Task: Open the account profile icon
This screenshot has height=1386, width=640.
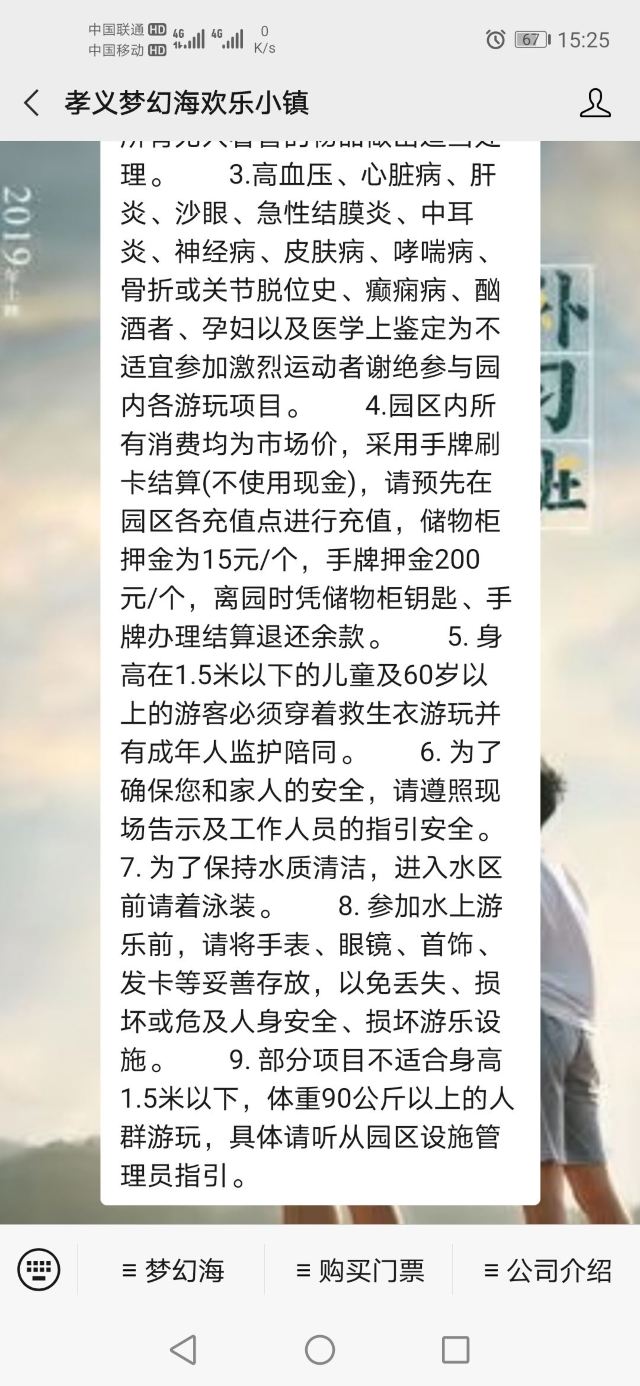Action: click(595, 103)
